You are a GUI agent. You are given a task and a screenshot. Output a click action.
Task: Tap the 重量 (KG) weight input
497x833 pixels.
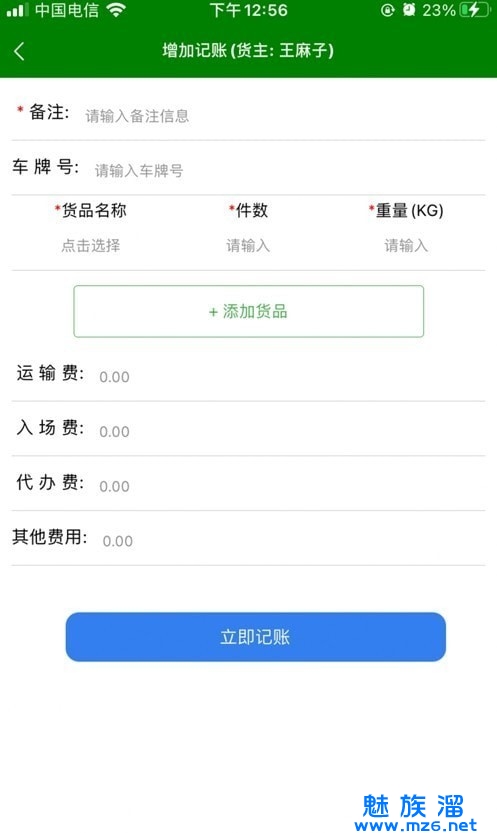(406, 245)
